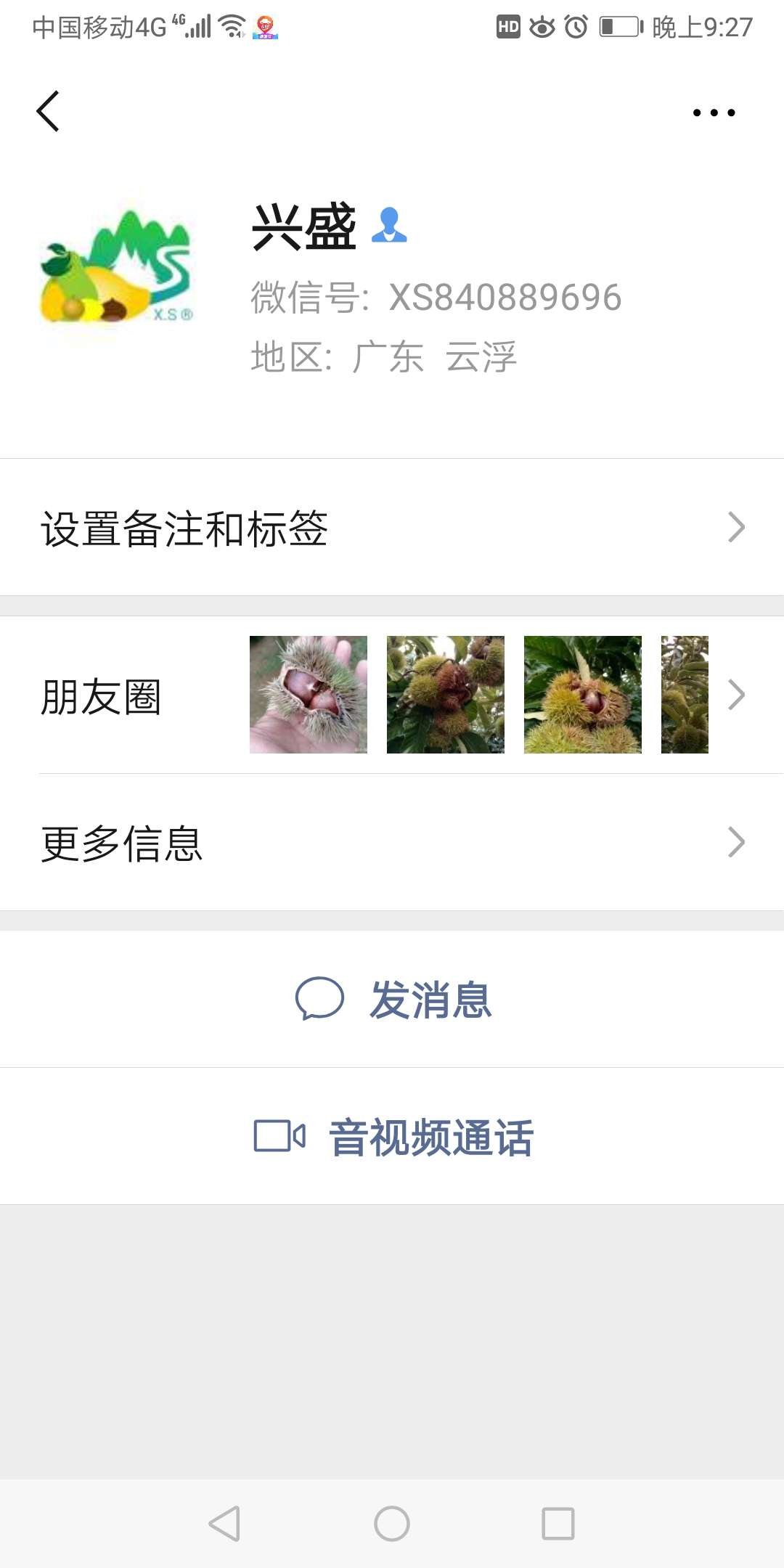Go back using the top-left arrow
The width and height of the screenshot is (784, 1568).
[48, 112]
